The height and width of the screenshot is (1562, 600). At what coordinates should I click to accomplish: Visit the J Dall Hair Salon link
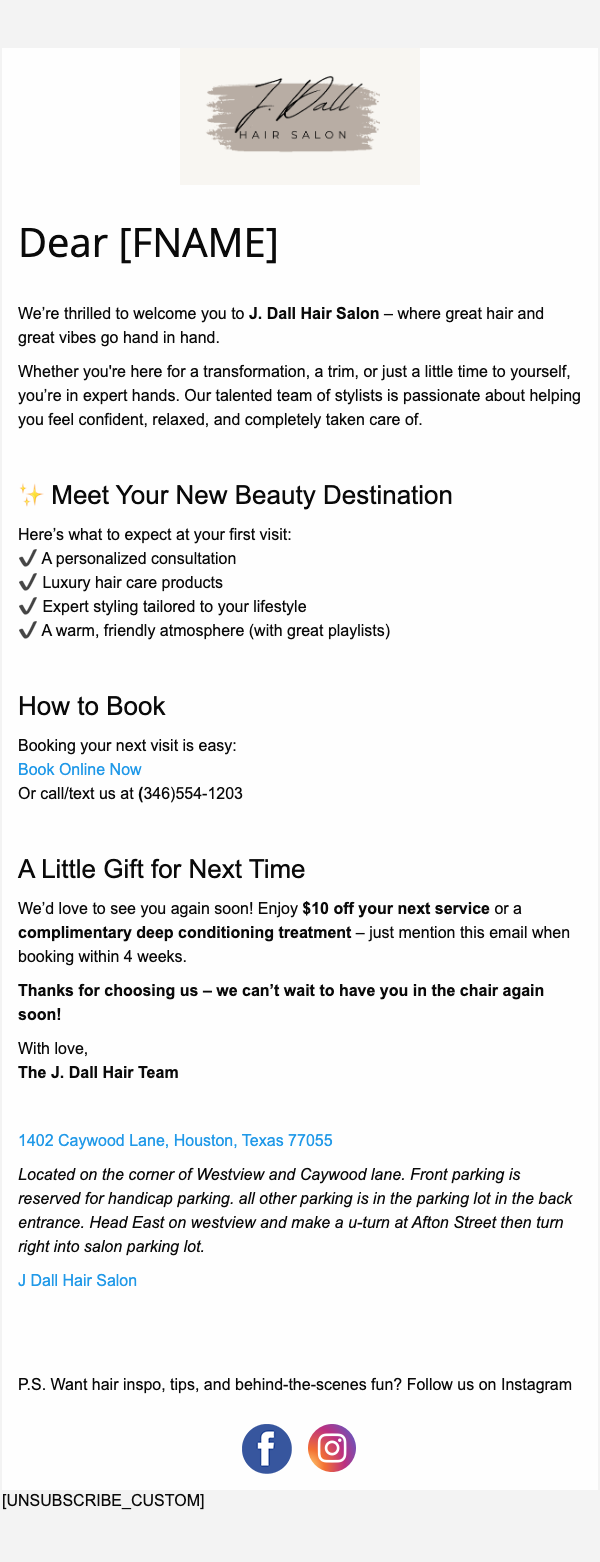77,1280
